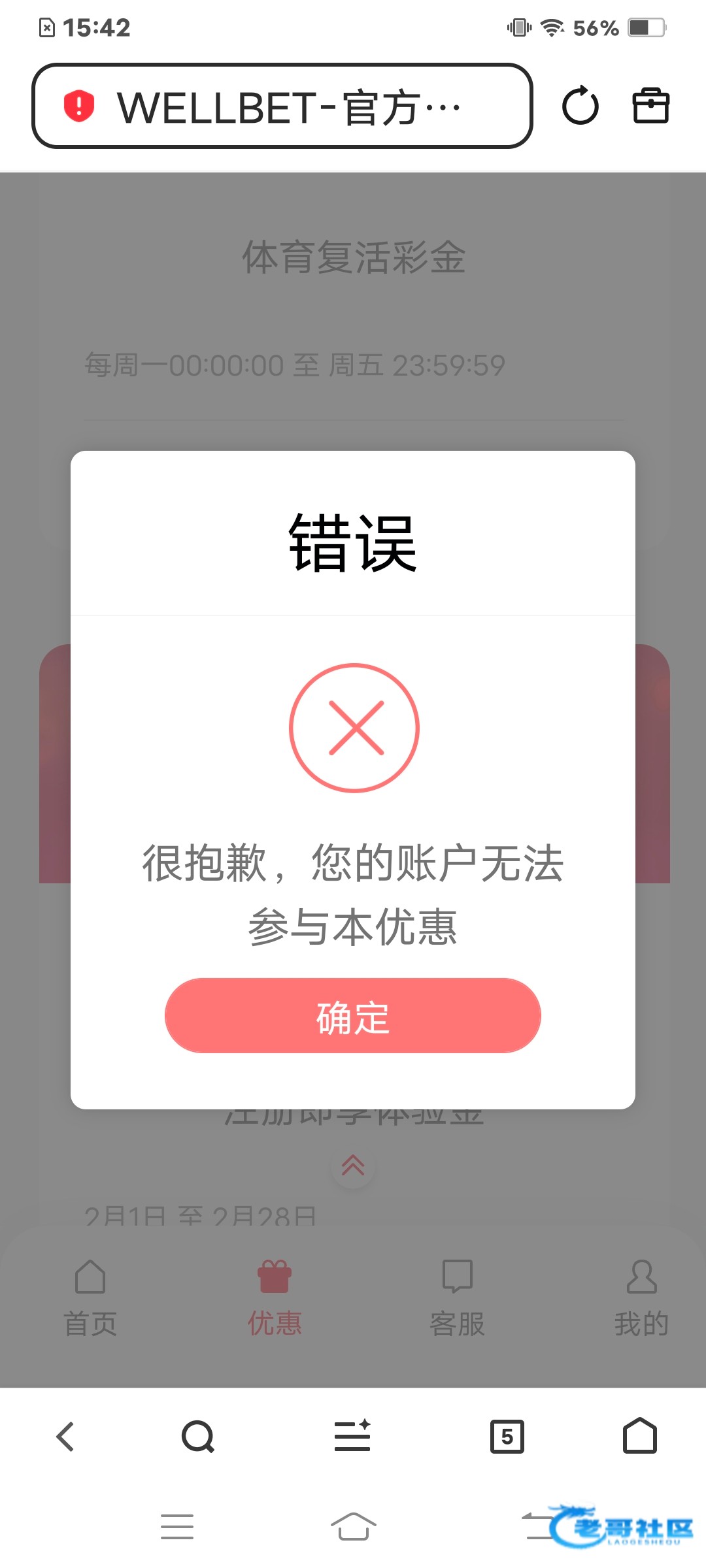Tap the system home button

pos(353,1527)
